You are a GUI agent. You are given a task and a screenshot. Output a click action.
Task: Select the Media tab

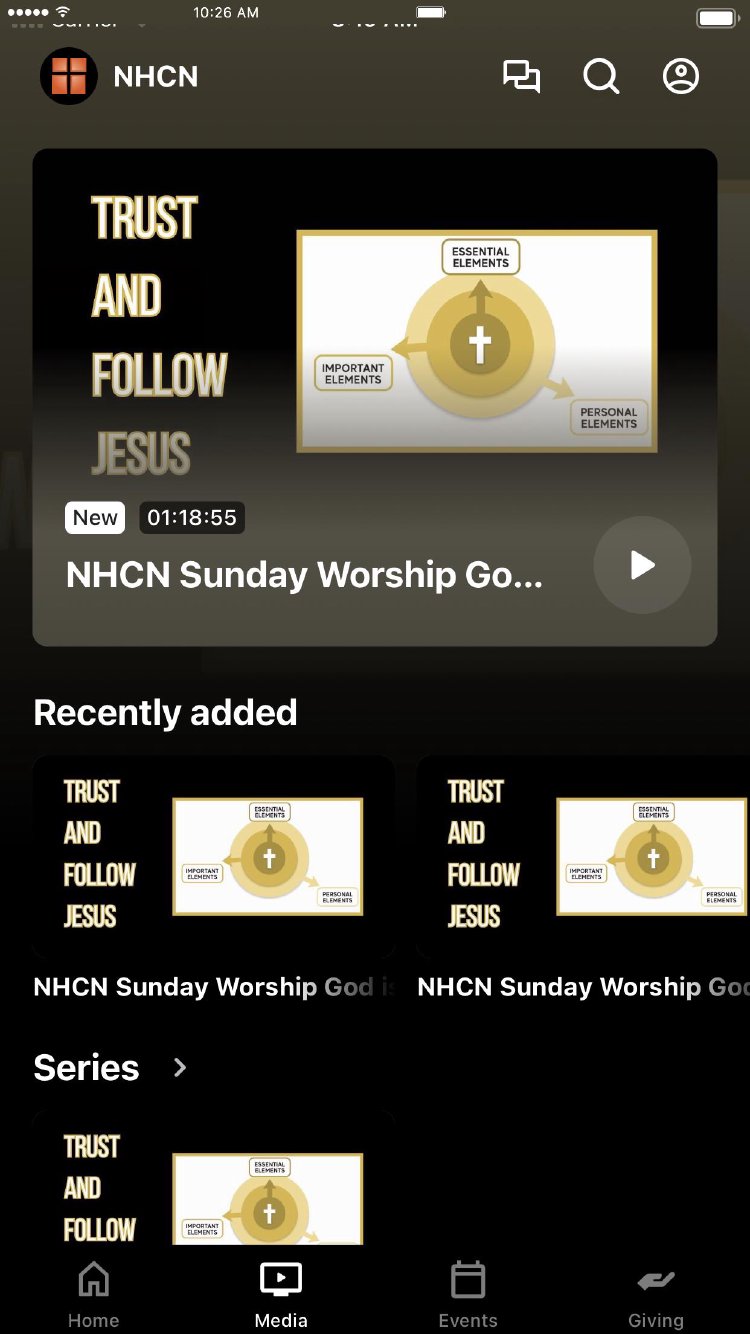click(281, 1294)
